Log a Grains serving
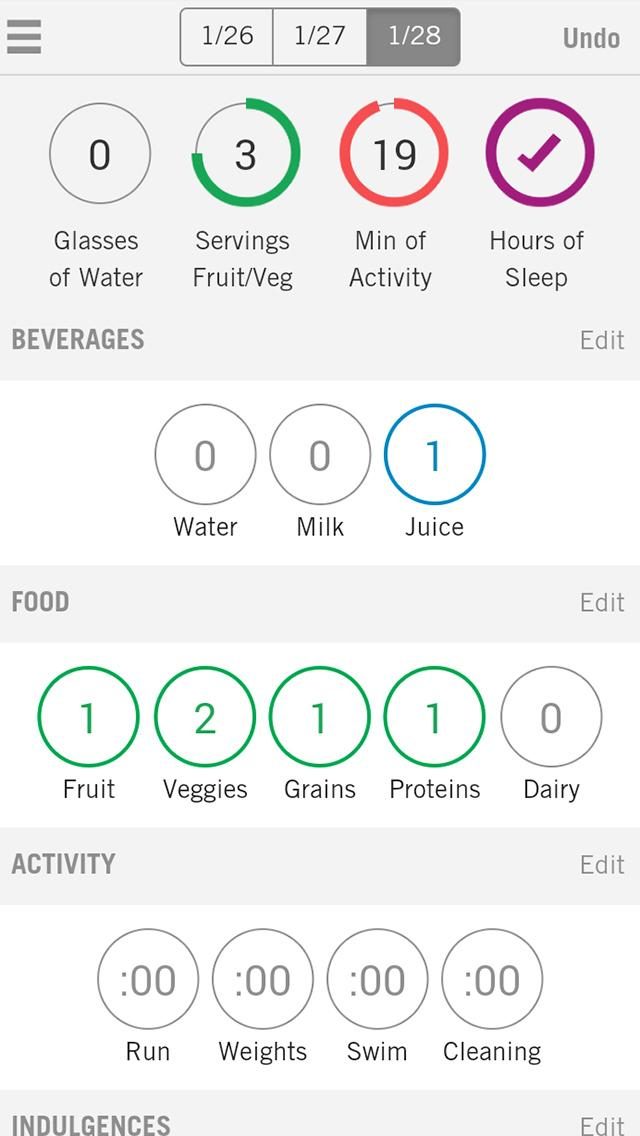The height and width of the screenshot is (1136, 640). pos(320,717)
